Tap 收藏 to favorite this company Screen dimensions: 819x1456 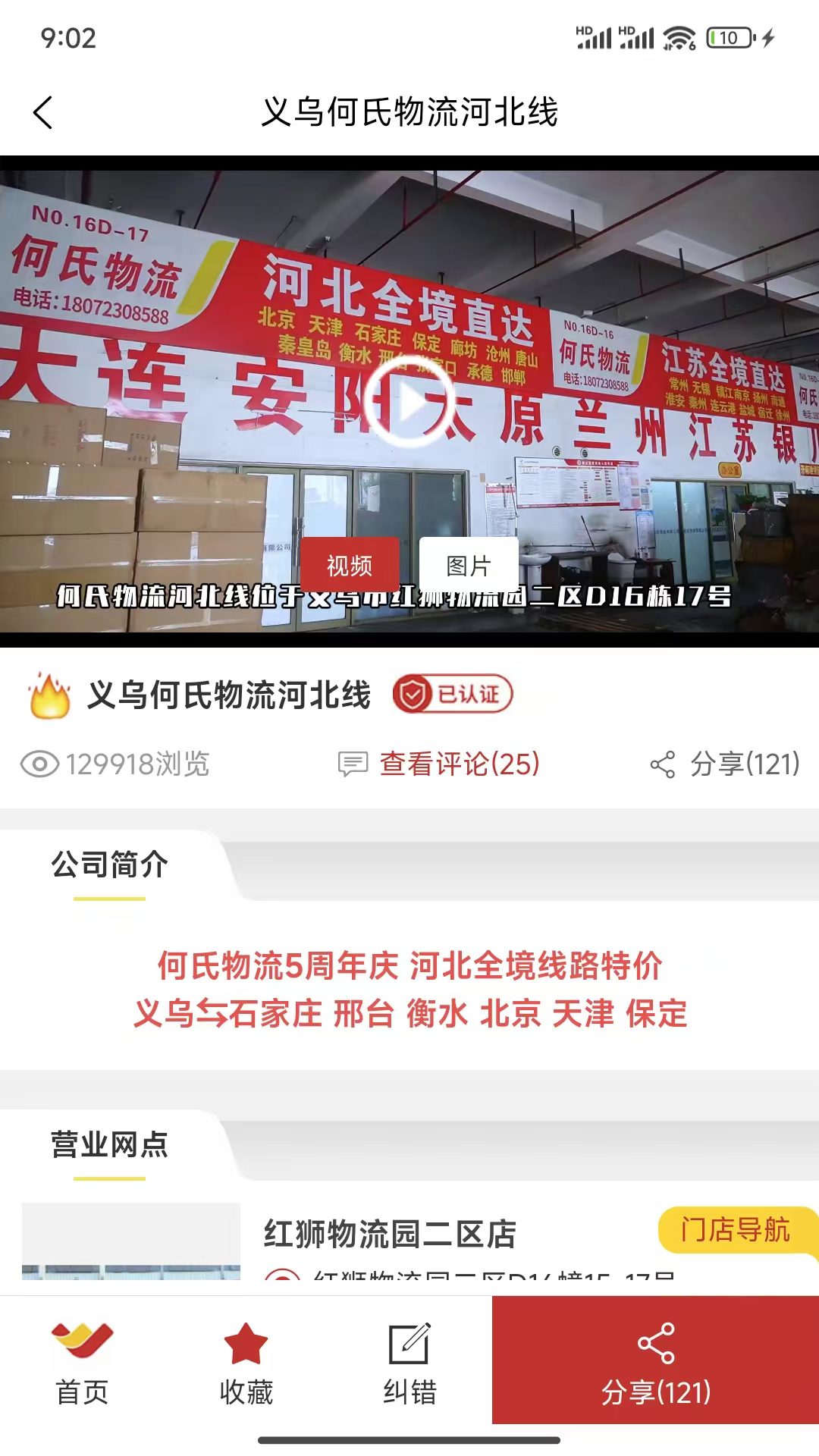[246, 1361]
